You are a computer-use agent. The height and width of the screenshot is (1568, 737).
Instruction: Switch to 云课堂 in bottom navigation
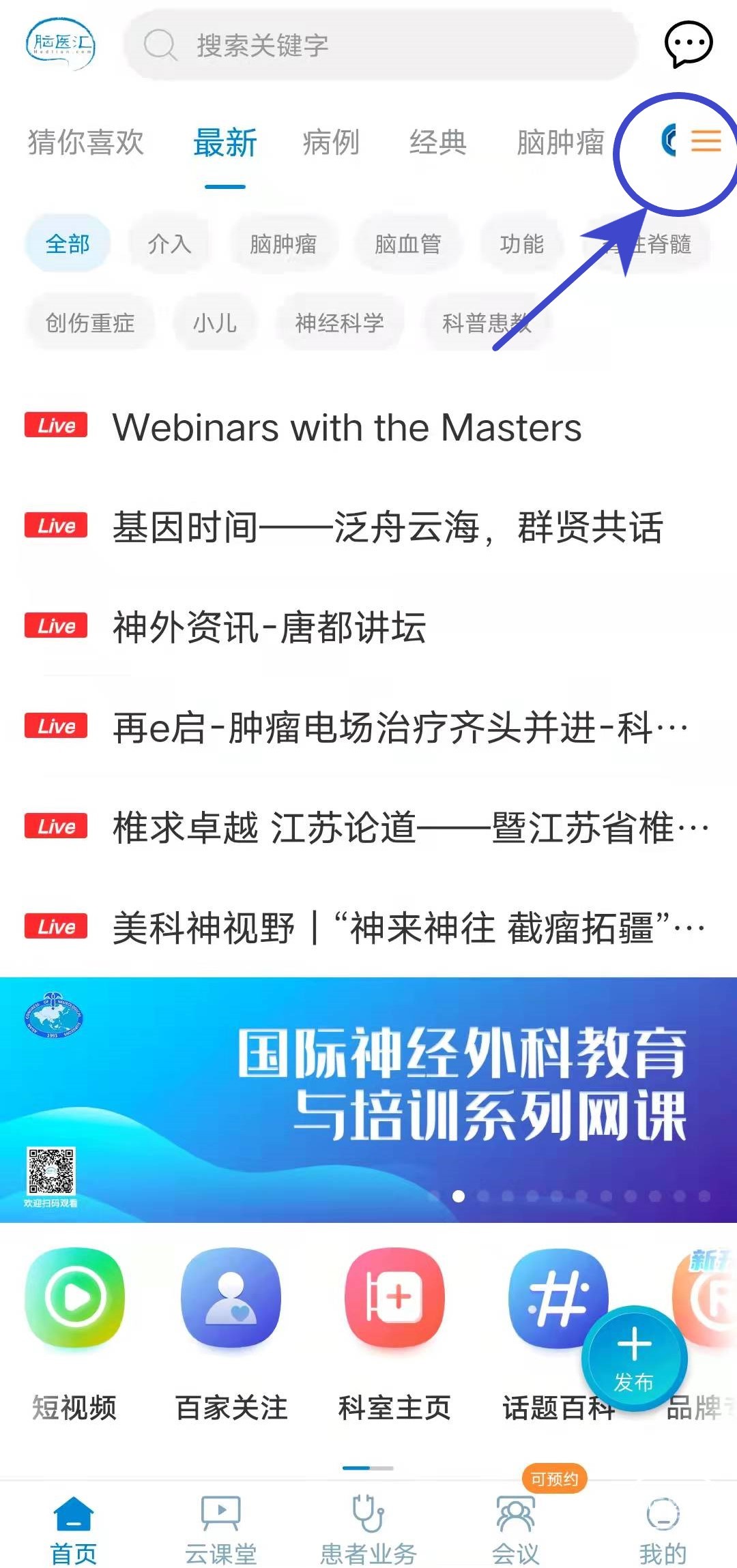pyautogui.click(x=221, y=1530)
